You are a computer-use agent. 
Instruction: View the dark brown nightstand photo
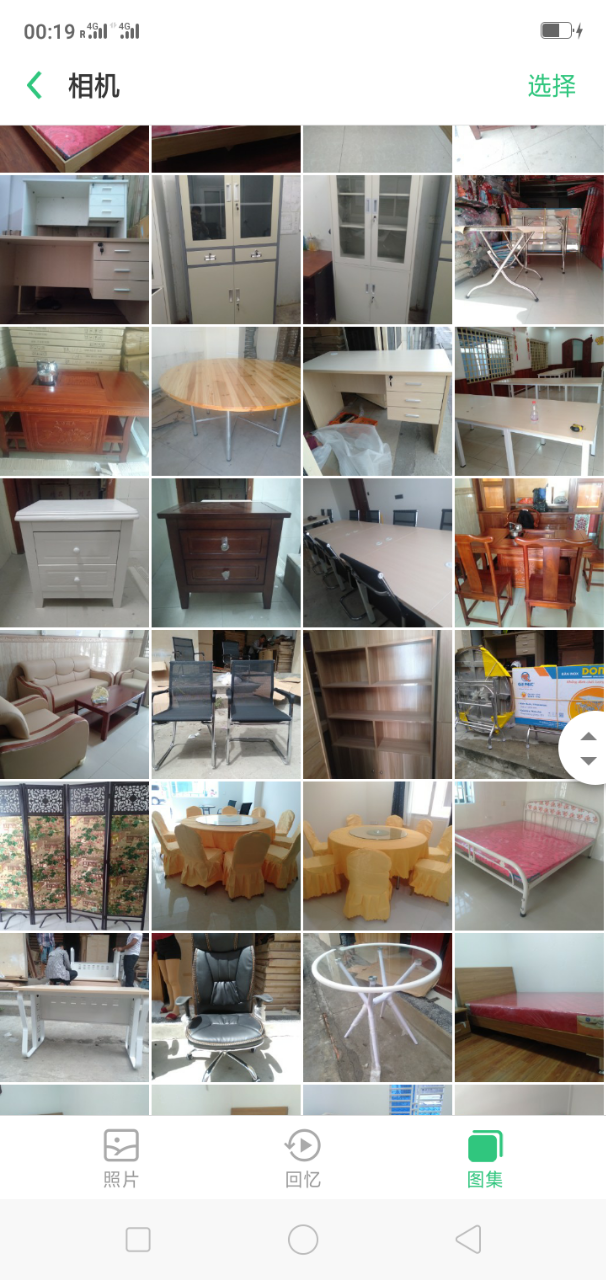click(x=226, y=553)
